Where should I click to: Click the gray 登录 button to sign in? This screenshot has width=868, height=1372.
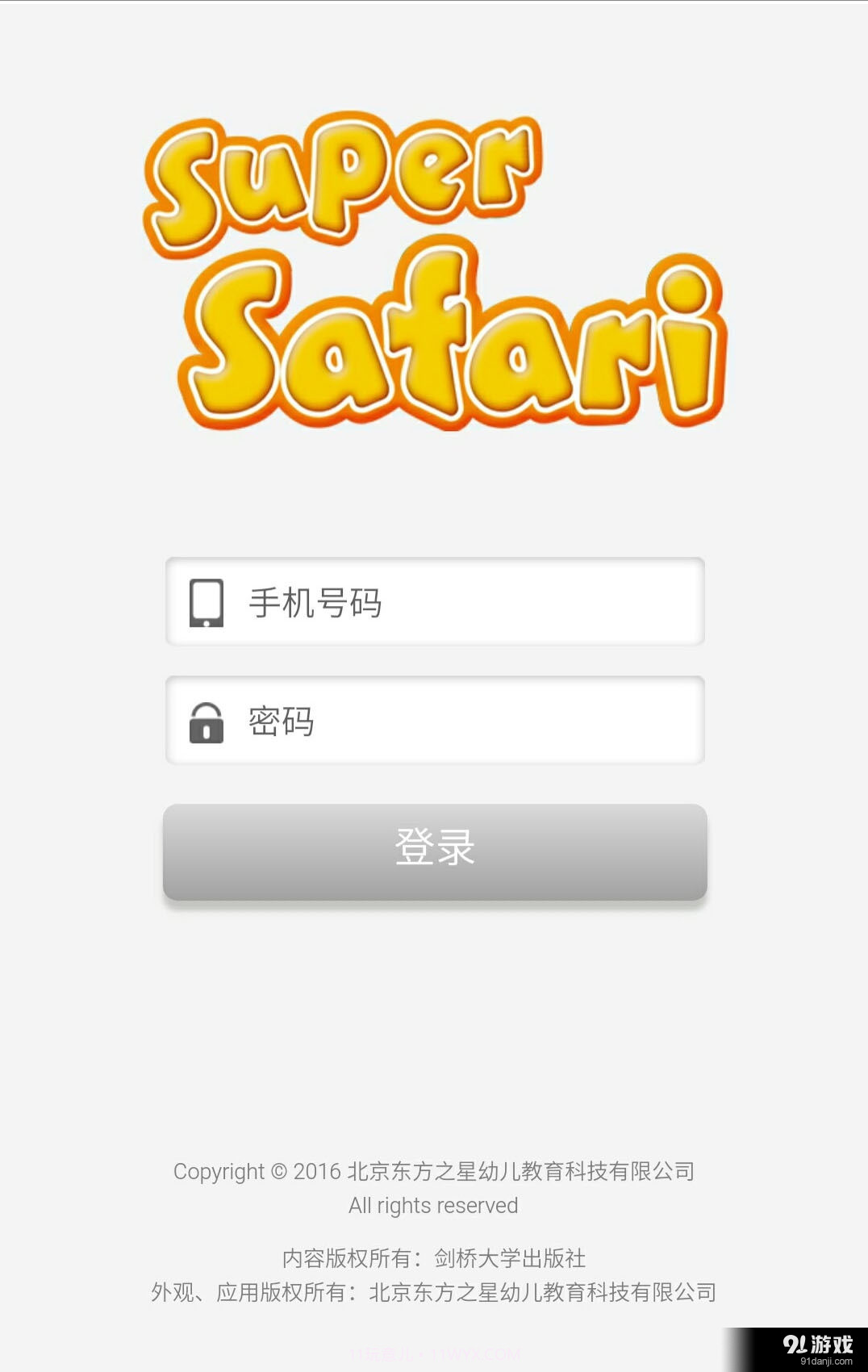pos(434,850)
